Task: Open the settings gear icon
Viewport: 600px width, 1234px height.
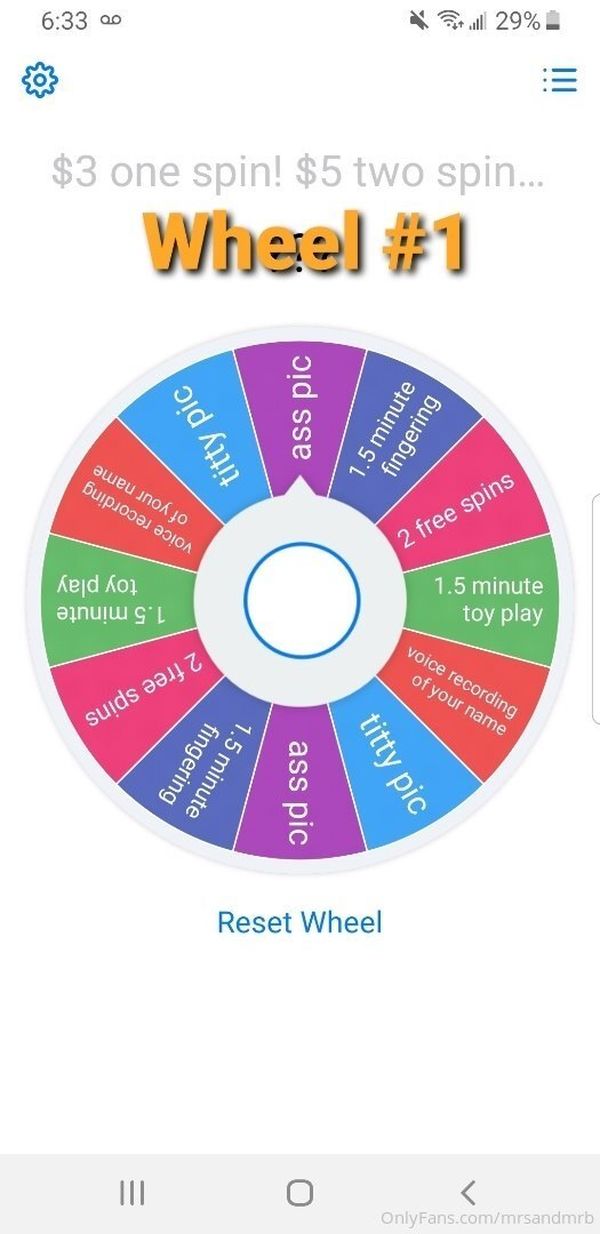Action: [40, 79]
